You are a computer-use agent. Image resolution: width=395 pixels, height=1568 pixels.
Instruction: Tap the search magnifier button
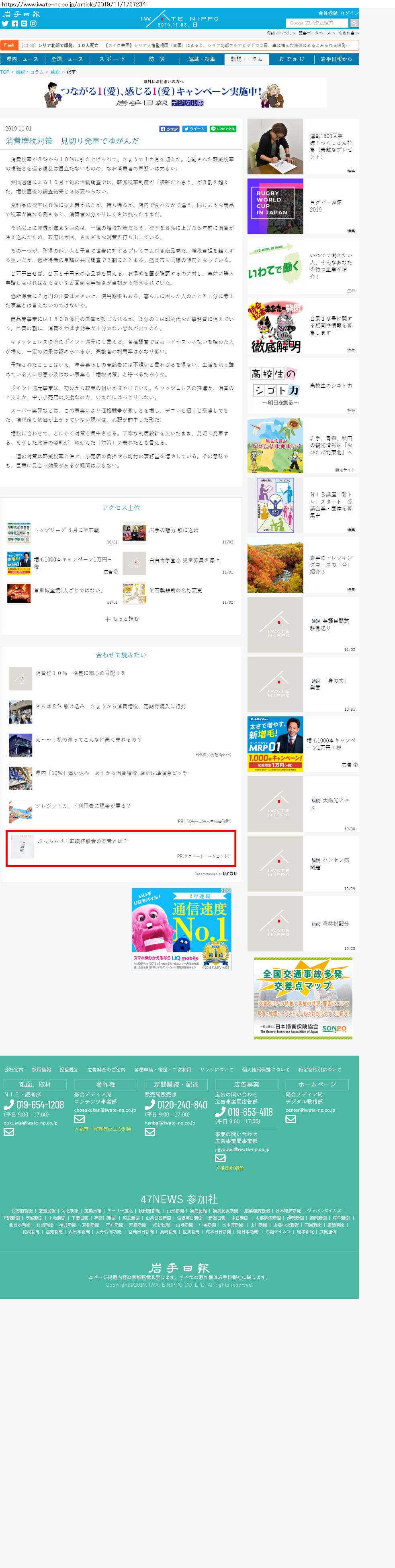click(354, 23)
